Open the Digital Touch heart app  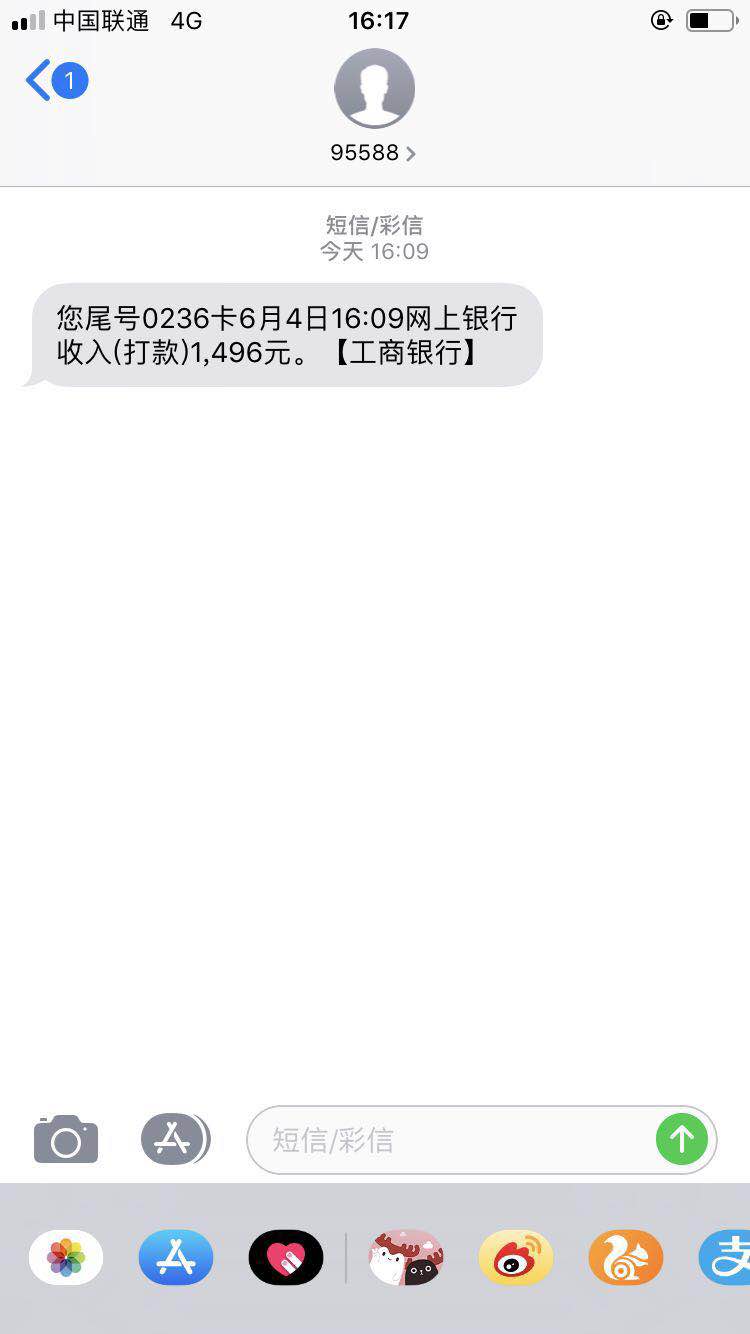coord(286,1257)
